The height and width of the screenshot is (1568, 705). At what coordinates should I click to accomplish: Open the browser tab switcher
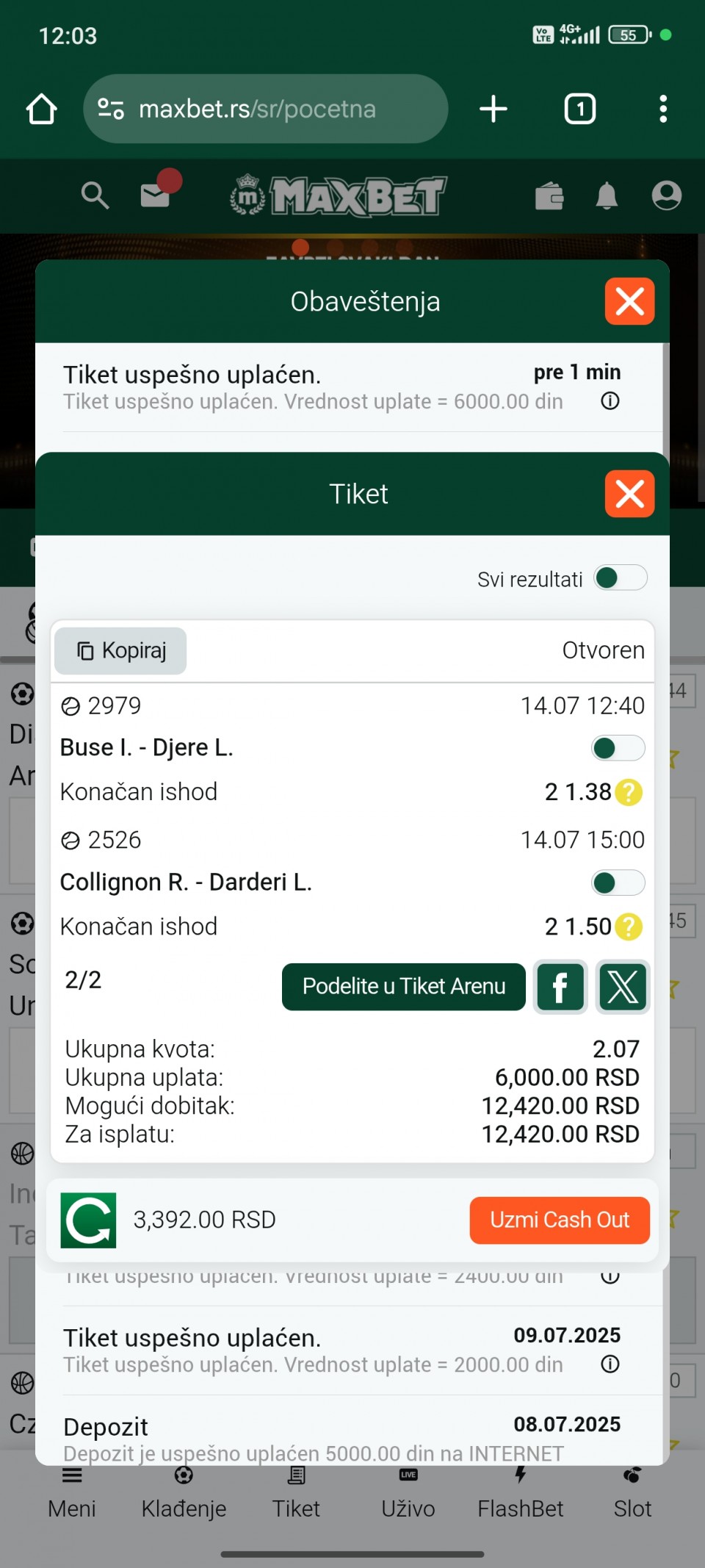580,109
